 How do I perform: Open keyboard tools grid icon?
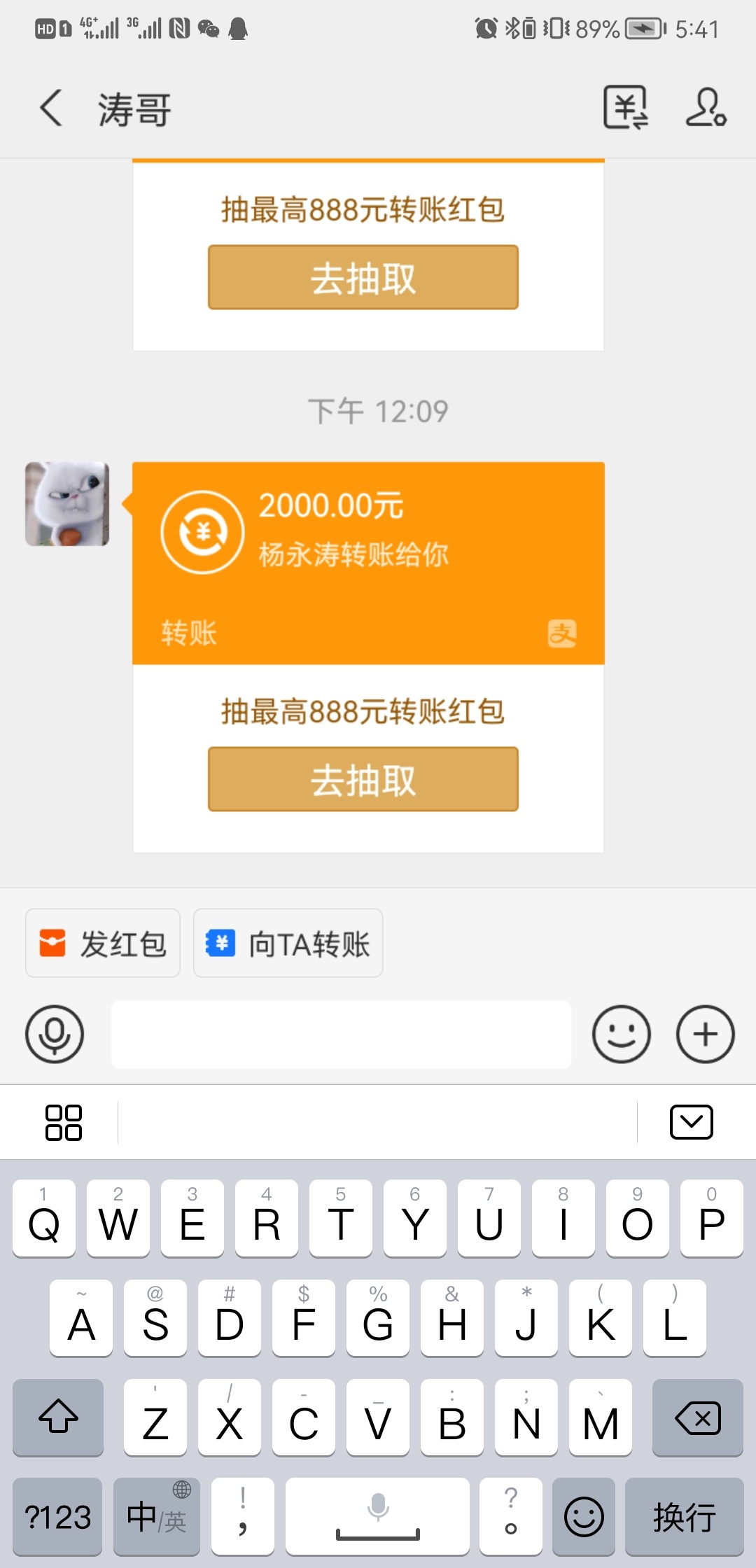63,1122
